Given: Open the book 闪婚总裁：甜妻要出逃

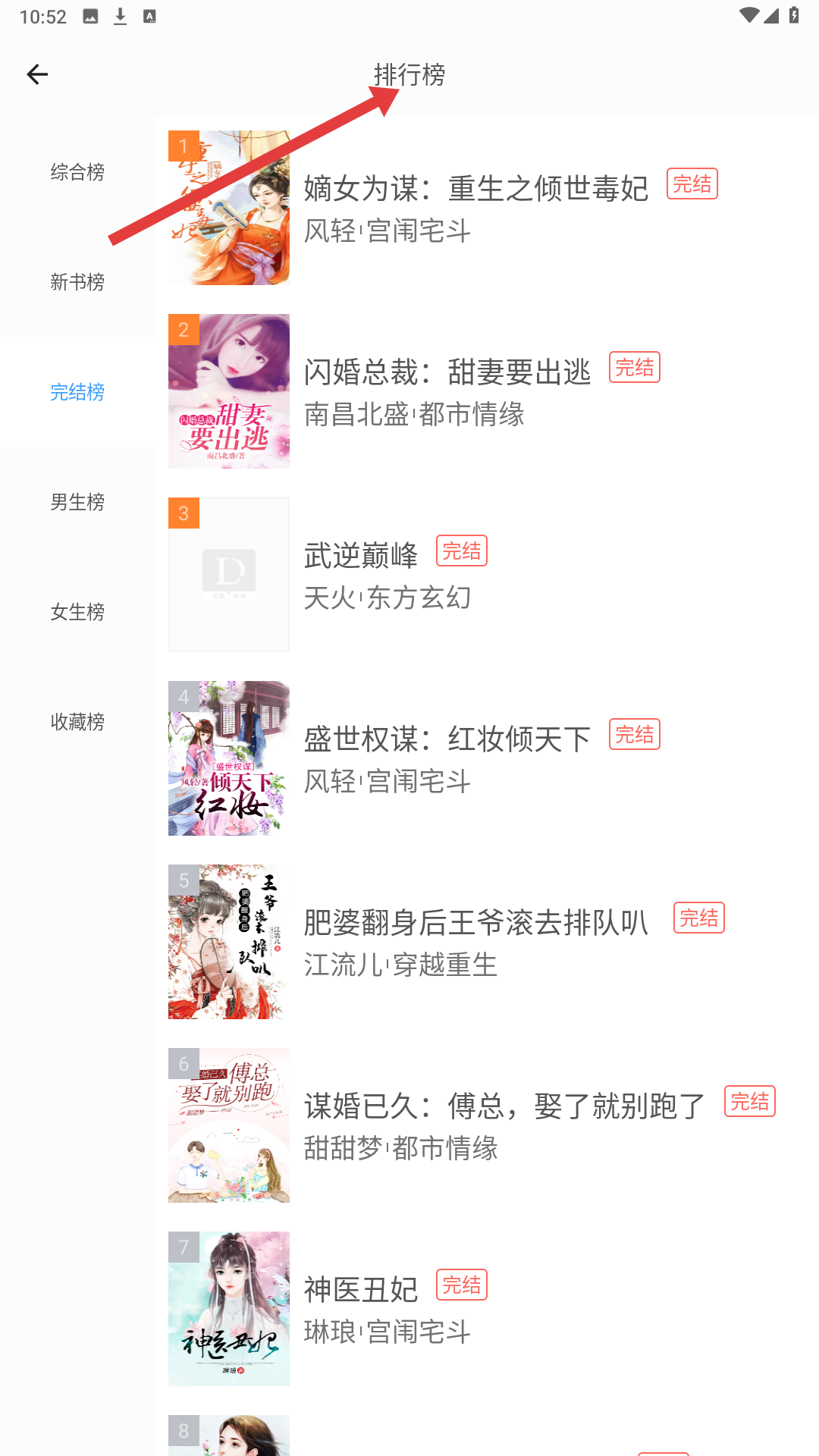Looking at the screenshot, I should [447, 372].
